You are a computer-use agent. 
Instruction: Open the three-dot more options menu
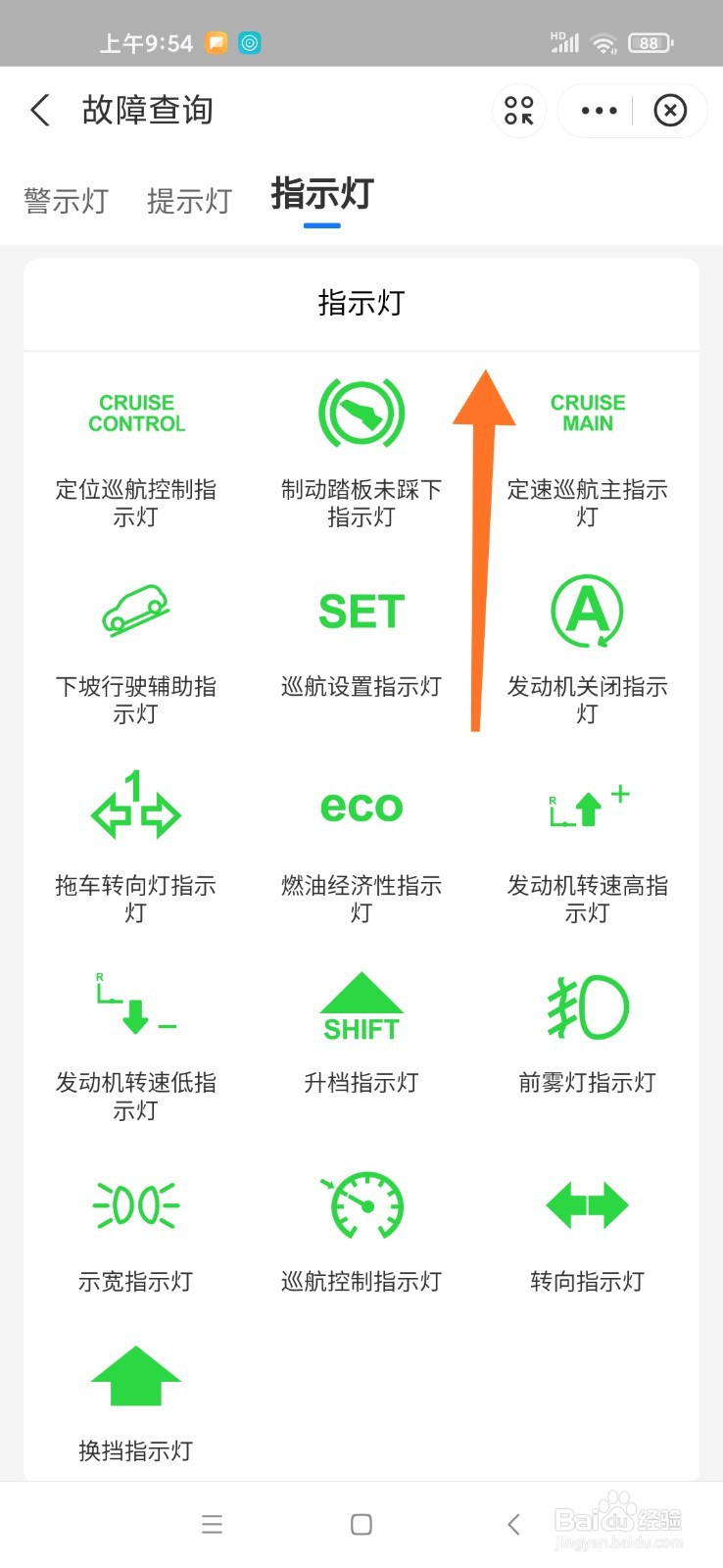[598, 110]
